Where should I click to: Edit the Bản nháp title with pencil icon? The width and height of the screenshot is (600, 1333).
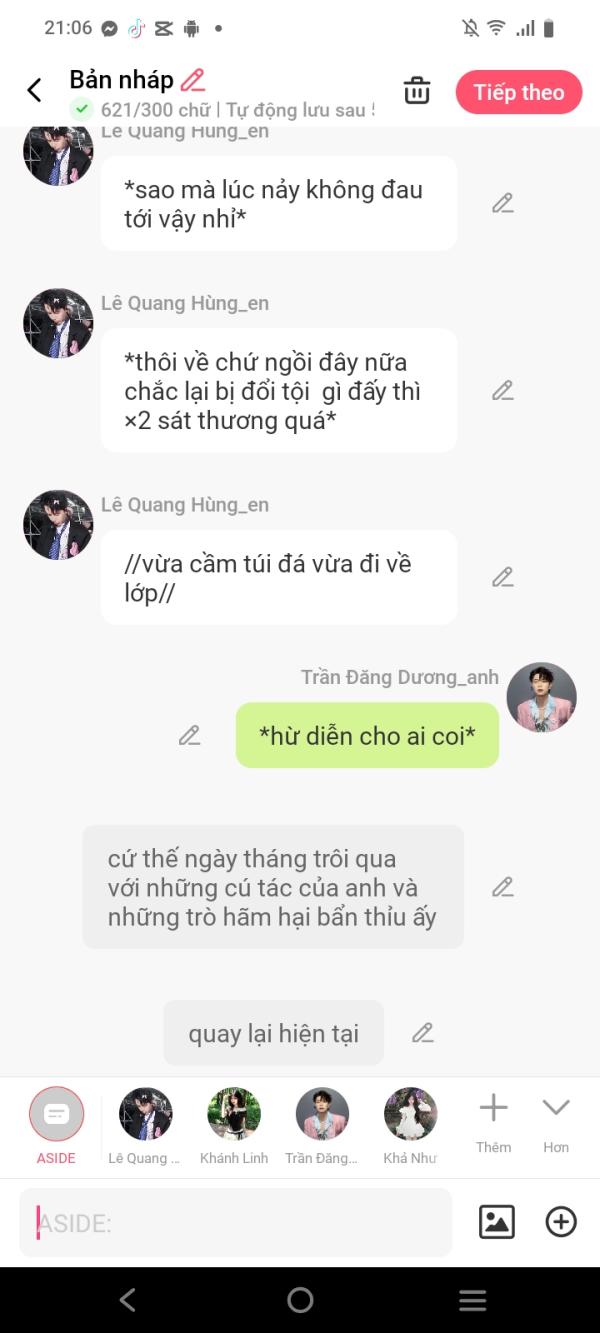click(192, 80)
